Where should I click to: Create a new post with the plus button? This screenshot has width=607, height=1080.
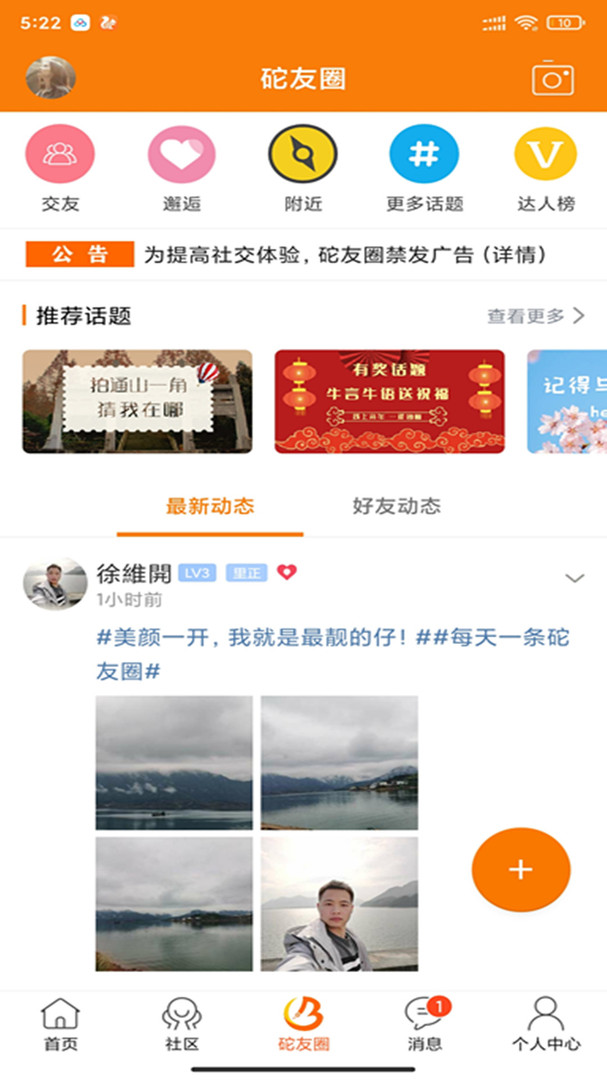click(x=521, y=869)
